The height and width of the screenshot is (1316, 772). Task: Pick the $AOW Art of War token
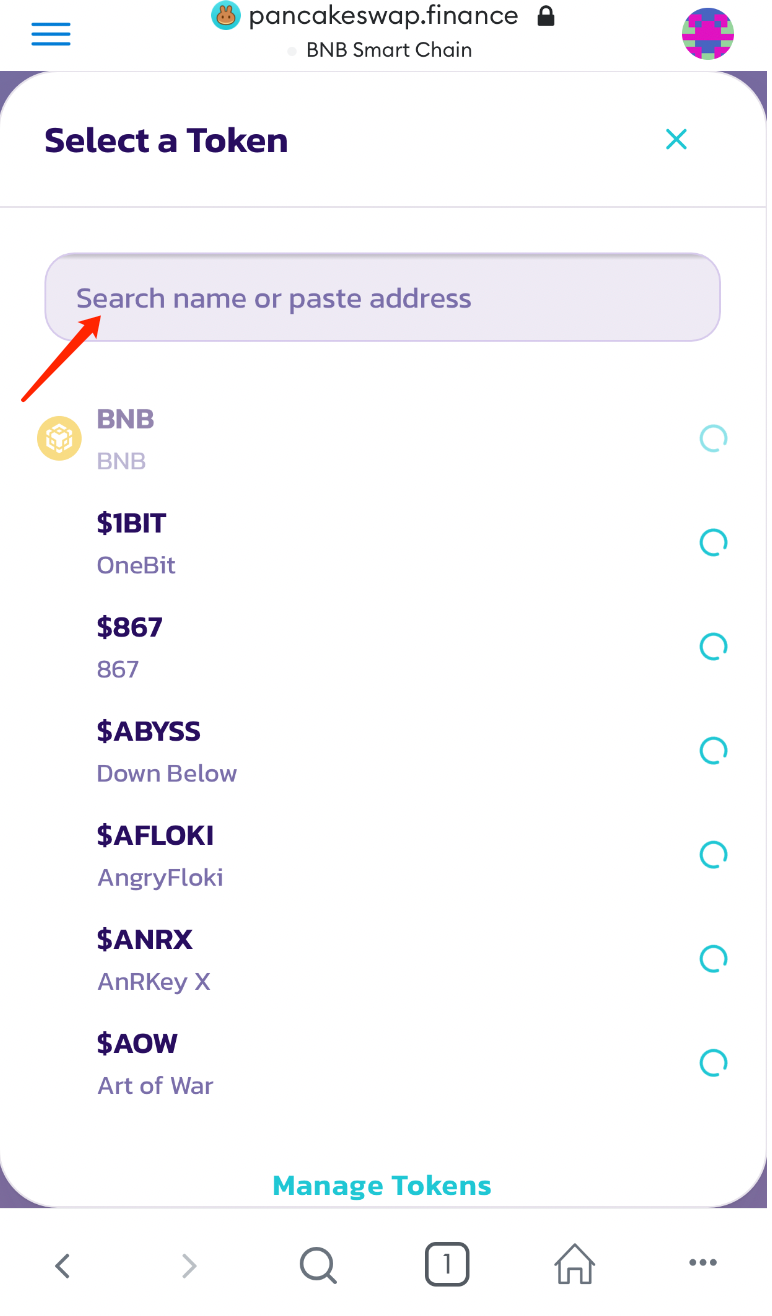click(382, 1063)
